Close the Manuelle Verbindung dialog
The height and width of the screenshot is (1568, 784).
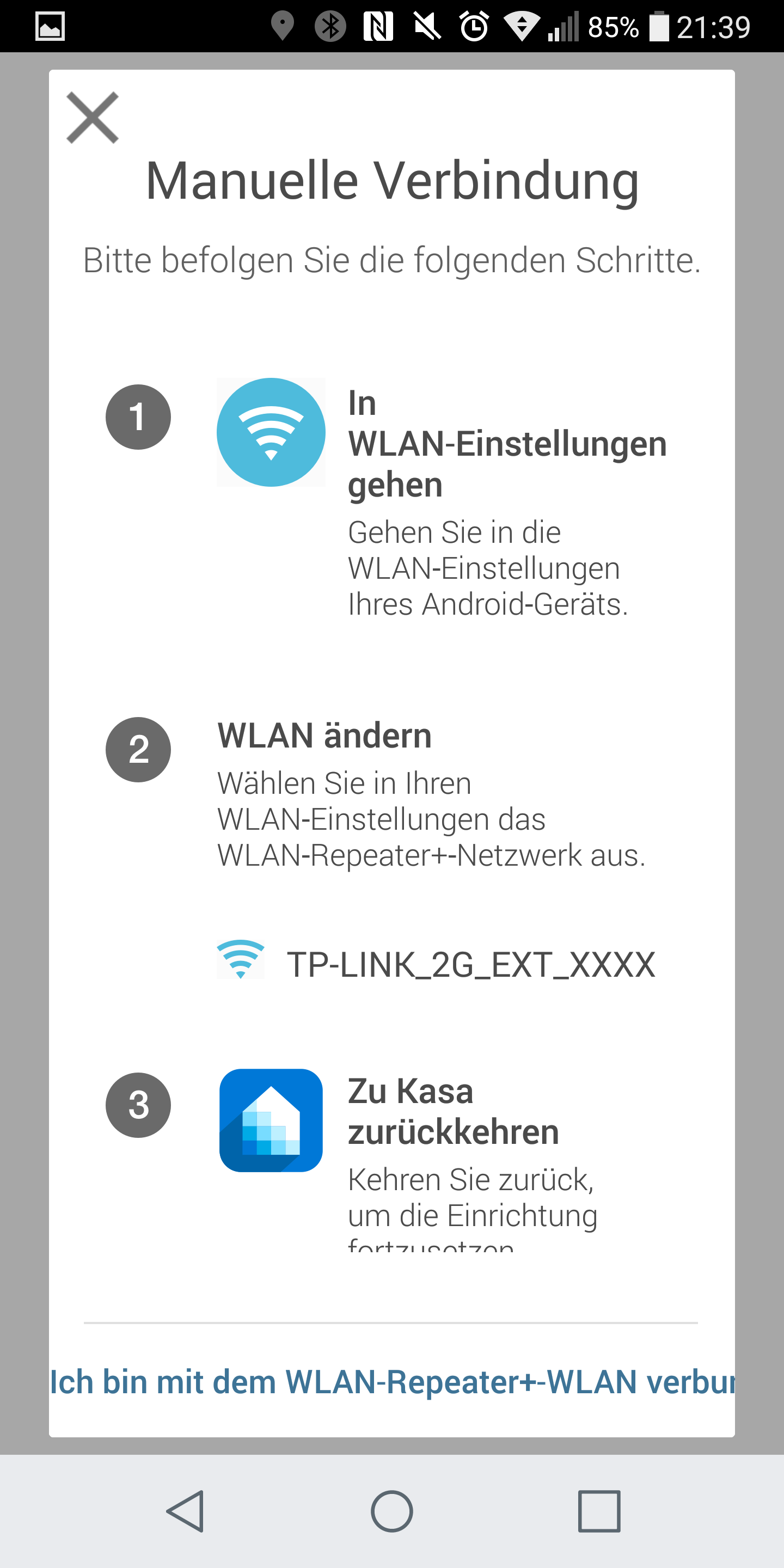click(x=93, y=118)
